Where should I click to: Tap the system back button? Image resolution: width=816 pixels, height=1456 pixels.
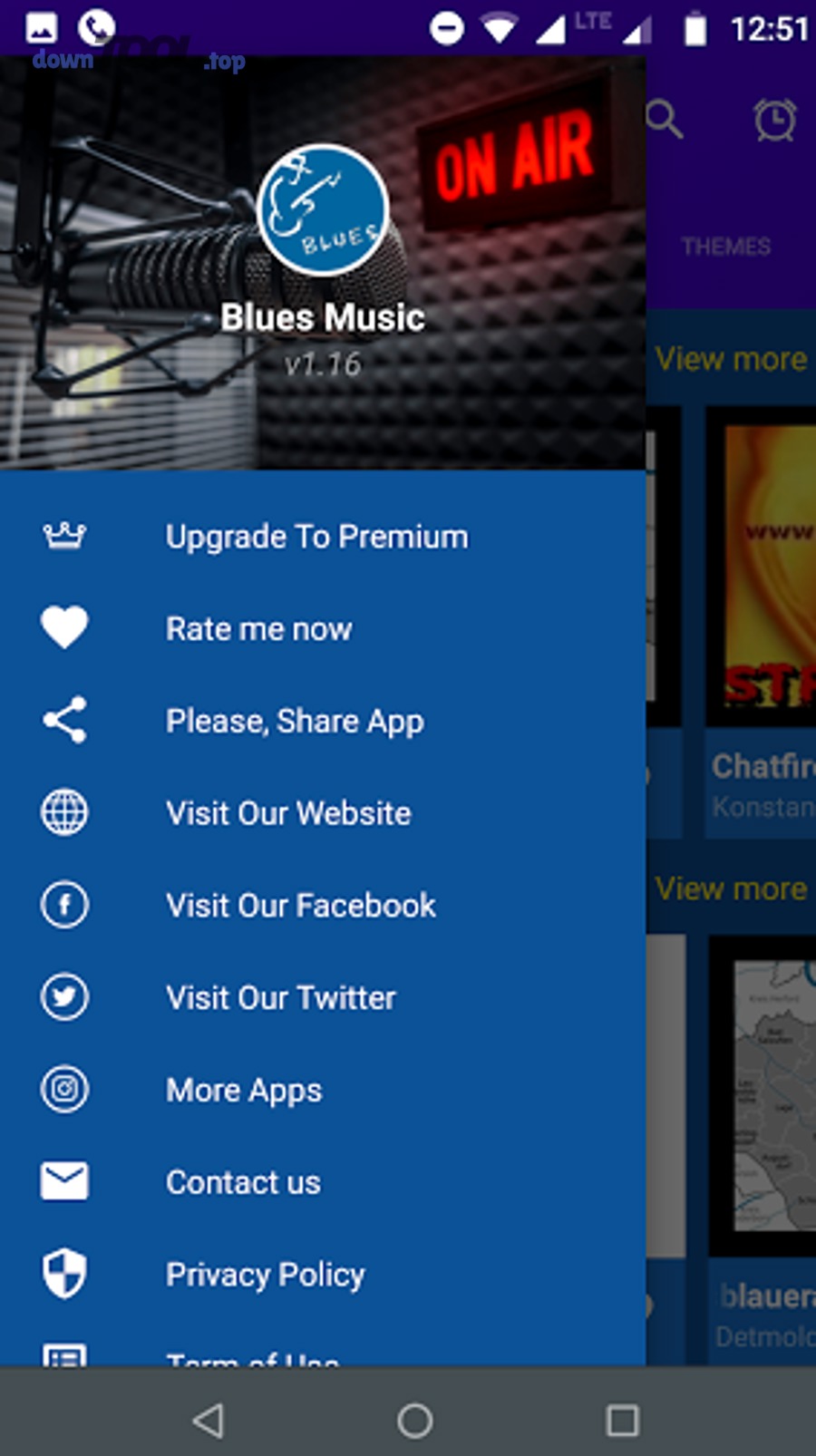pos(209,1420)
